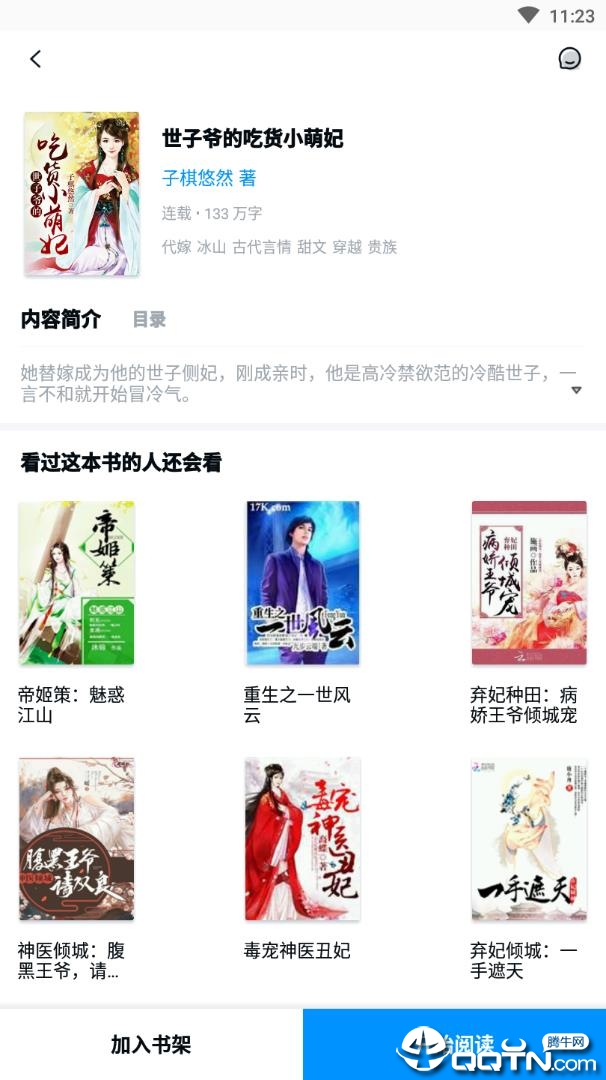Open the comment bubble icon

coord(569,59)
